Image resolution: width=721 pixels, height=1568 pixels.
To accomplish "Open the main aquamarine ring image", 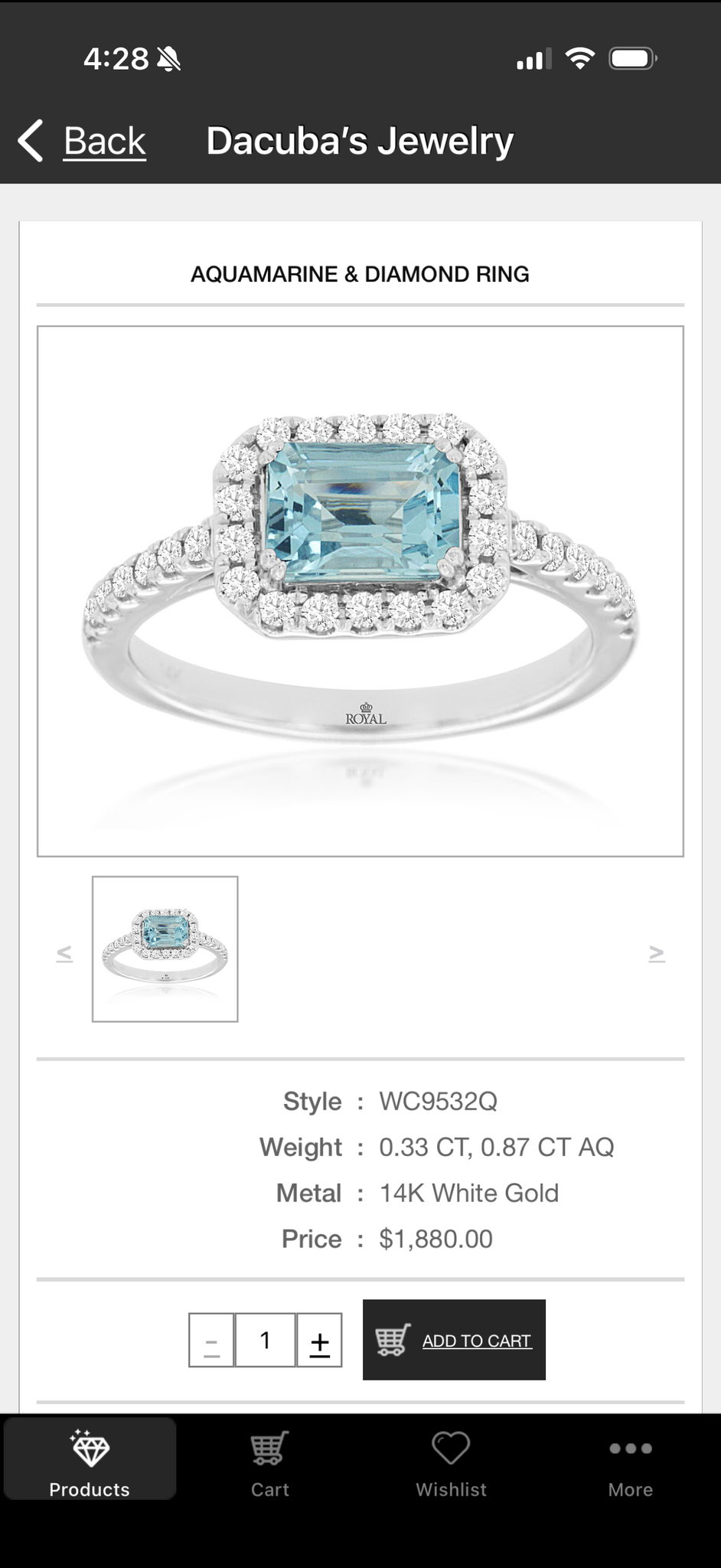I will point(360,590).
